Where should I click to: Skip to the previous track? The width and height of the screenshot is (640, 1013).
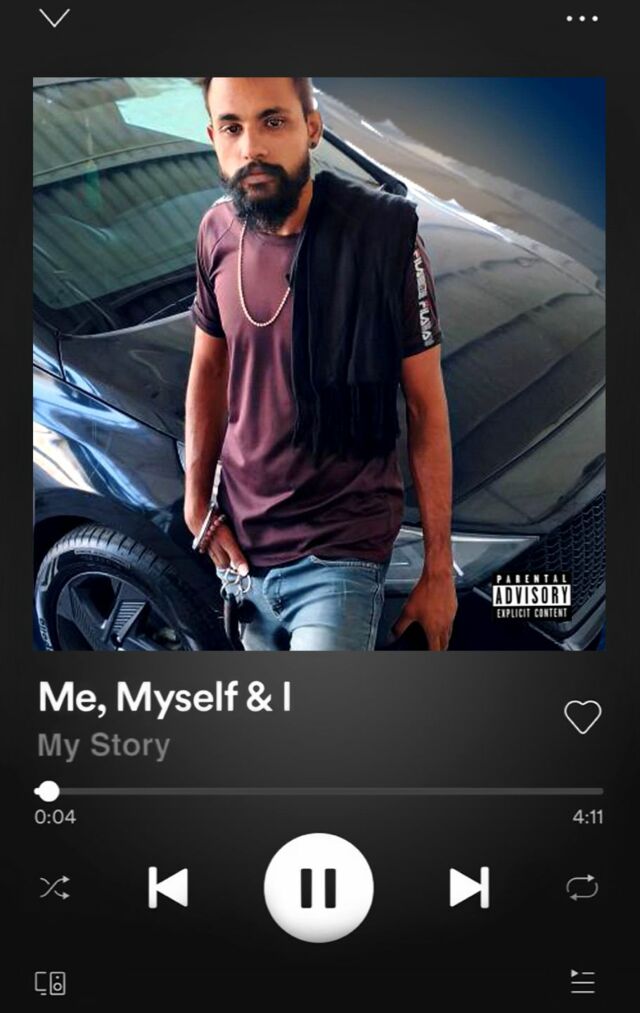coord(168,887)
